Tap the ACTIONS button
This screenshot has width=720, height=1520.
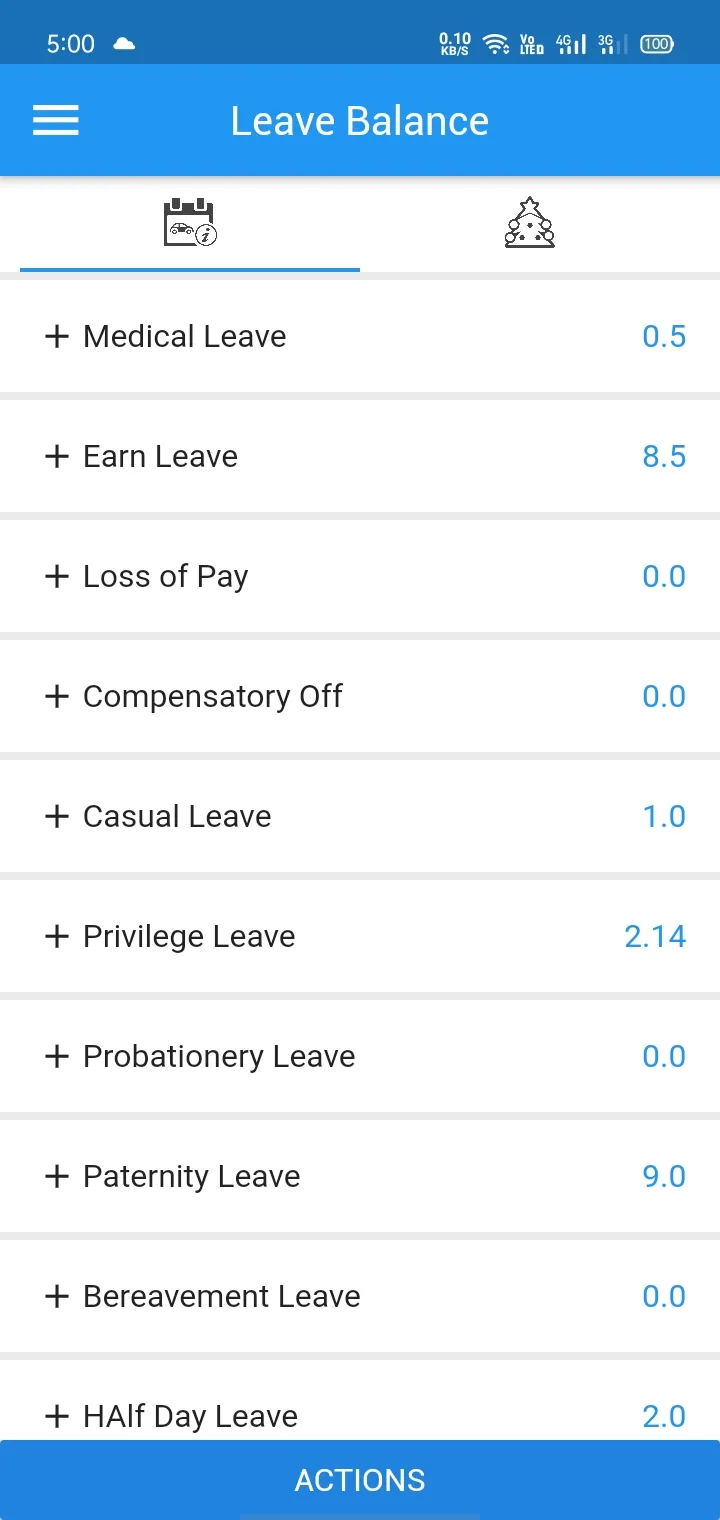point(360,1480)
